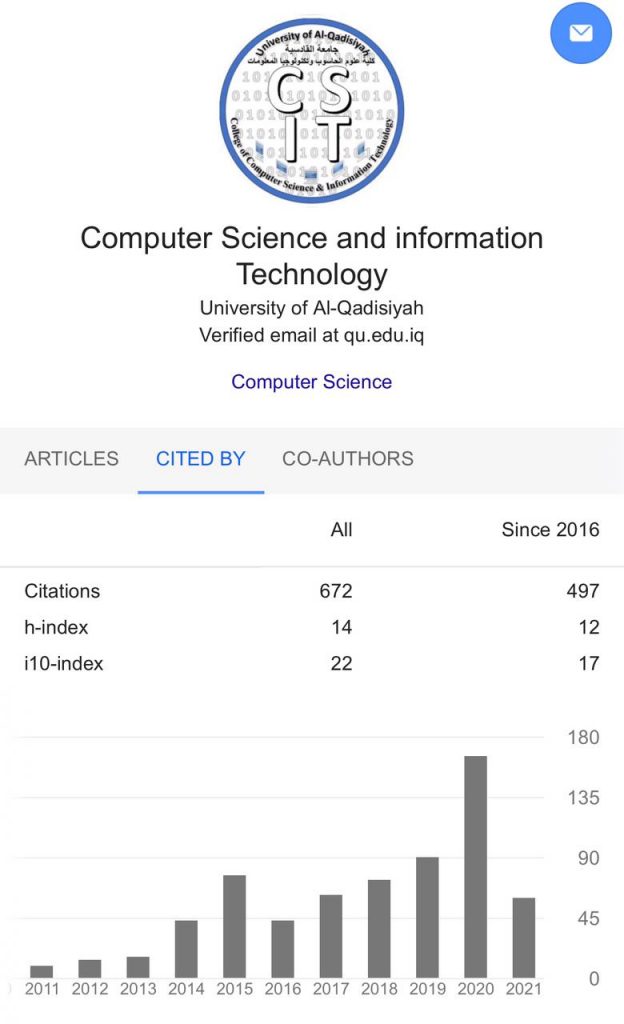Open the Computer Science interest link
The width and height of the screenshot is (624, 1024).
point(311,382)
